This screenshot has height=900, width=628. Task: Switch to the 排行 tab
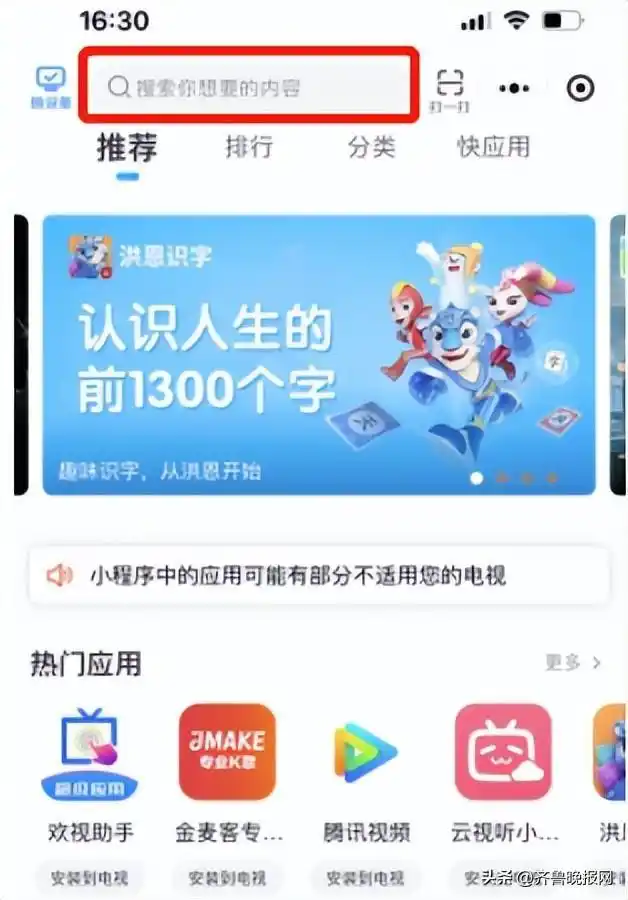[249, 147]
